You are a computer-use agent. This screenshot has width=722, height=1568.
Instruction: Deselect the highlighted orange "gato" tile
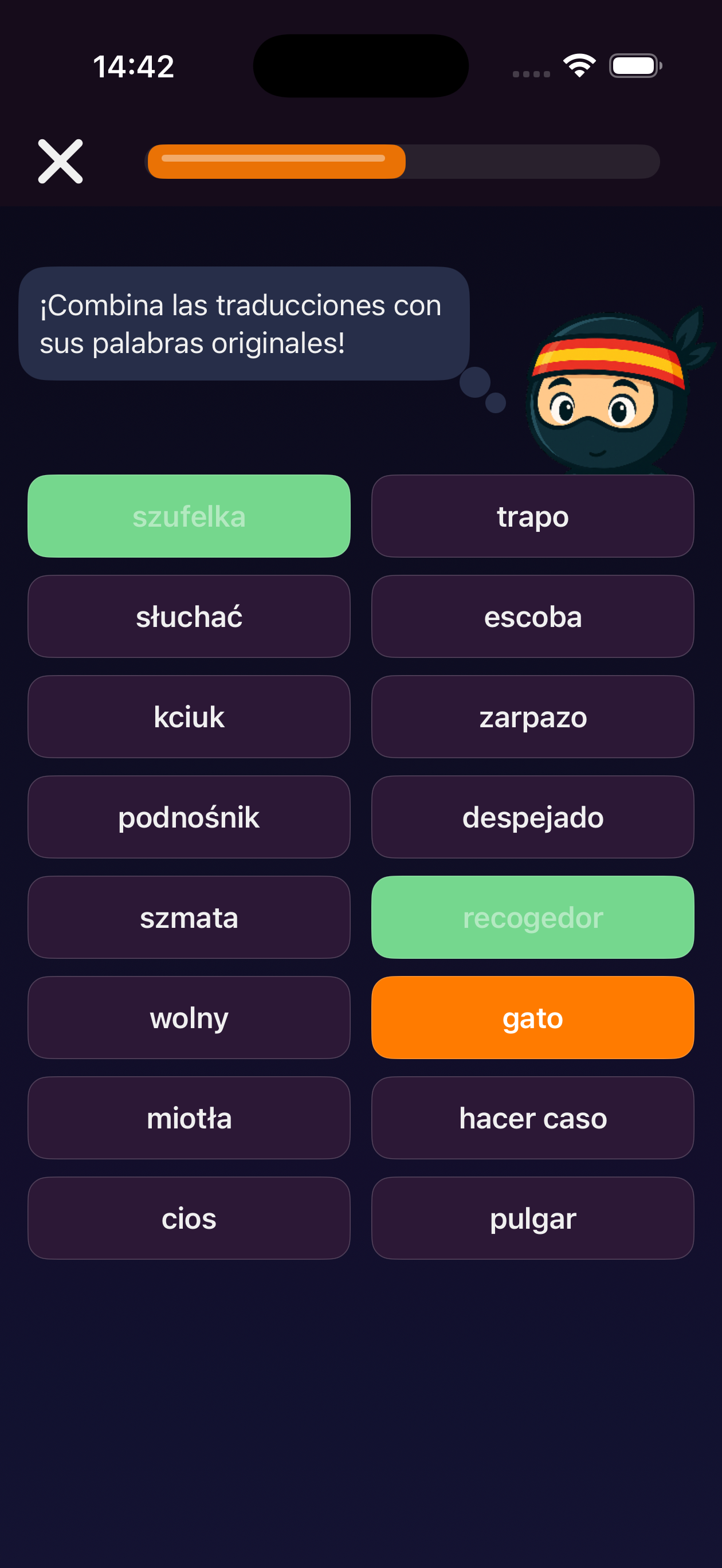coord(532,1017)
